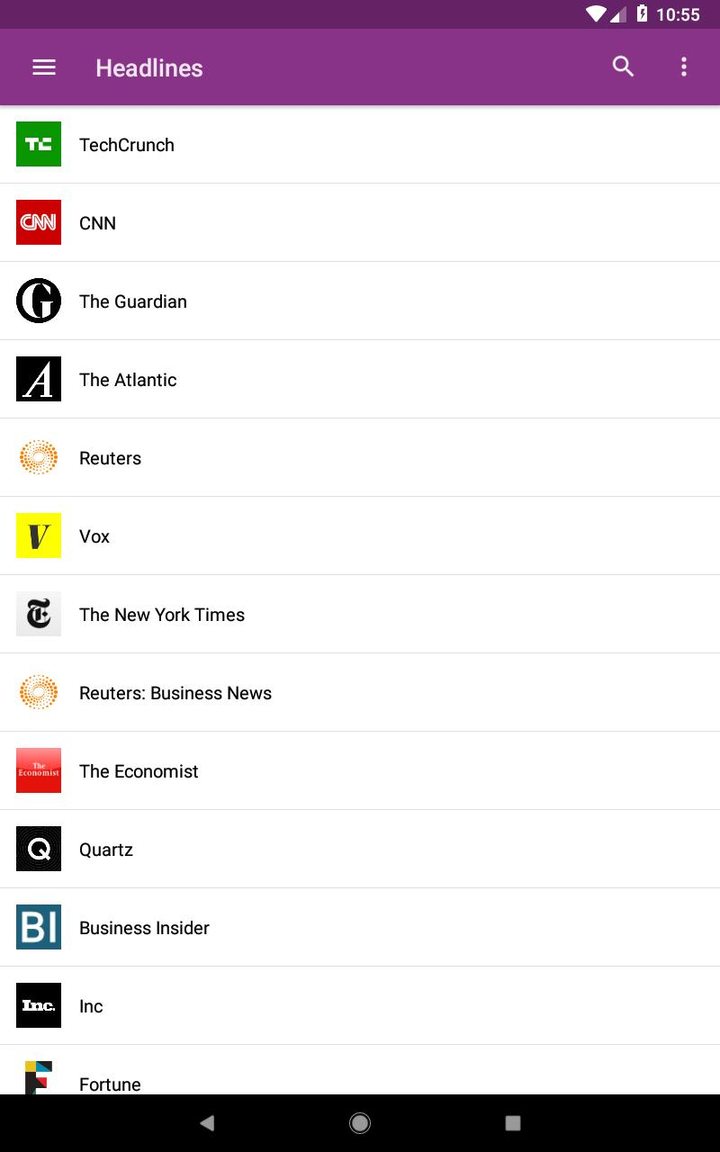
Task: Click the Quartz logo icon
Action: coord(38,848)
